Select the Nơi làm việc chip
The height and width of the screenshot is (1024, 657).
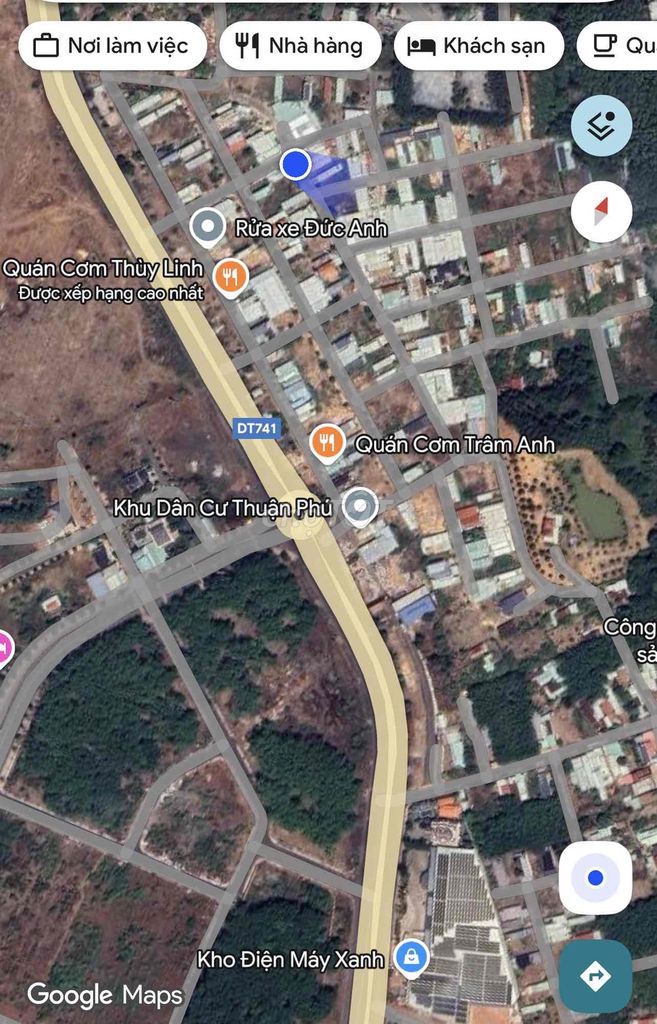point(112,46)
